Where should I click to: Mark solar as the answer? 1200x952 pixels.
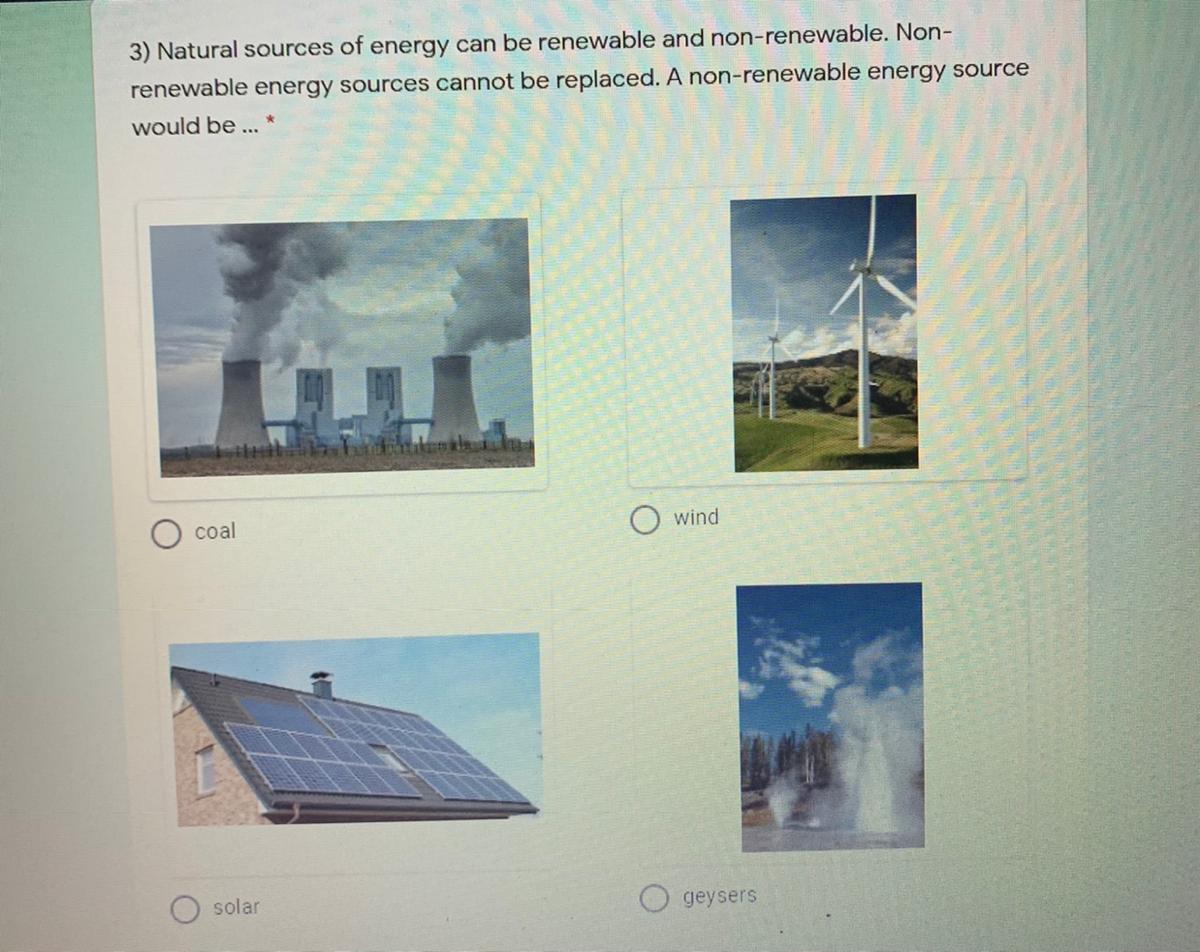tap(184, 909)
